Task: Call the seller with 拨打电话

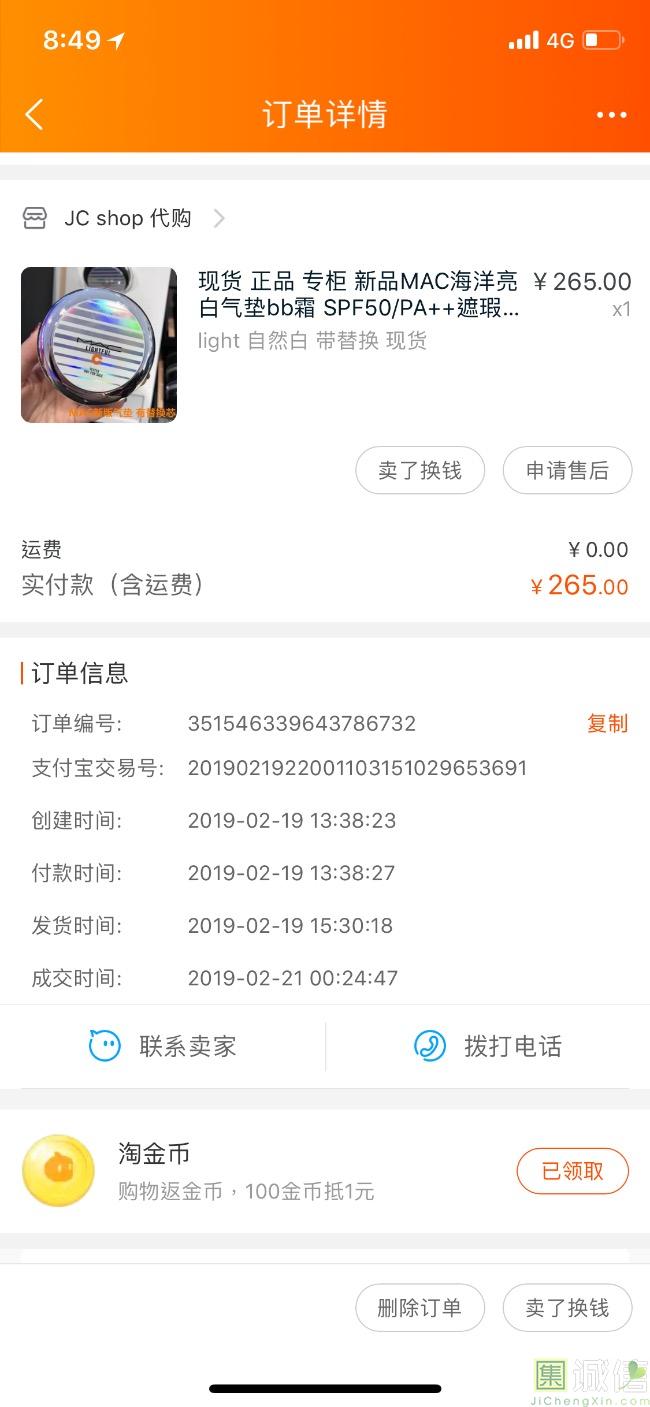Action: tap(488, 1046)
